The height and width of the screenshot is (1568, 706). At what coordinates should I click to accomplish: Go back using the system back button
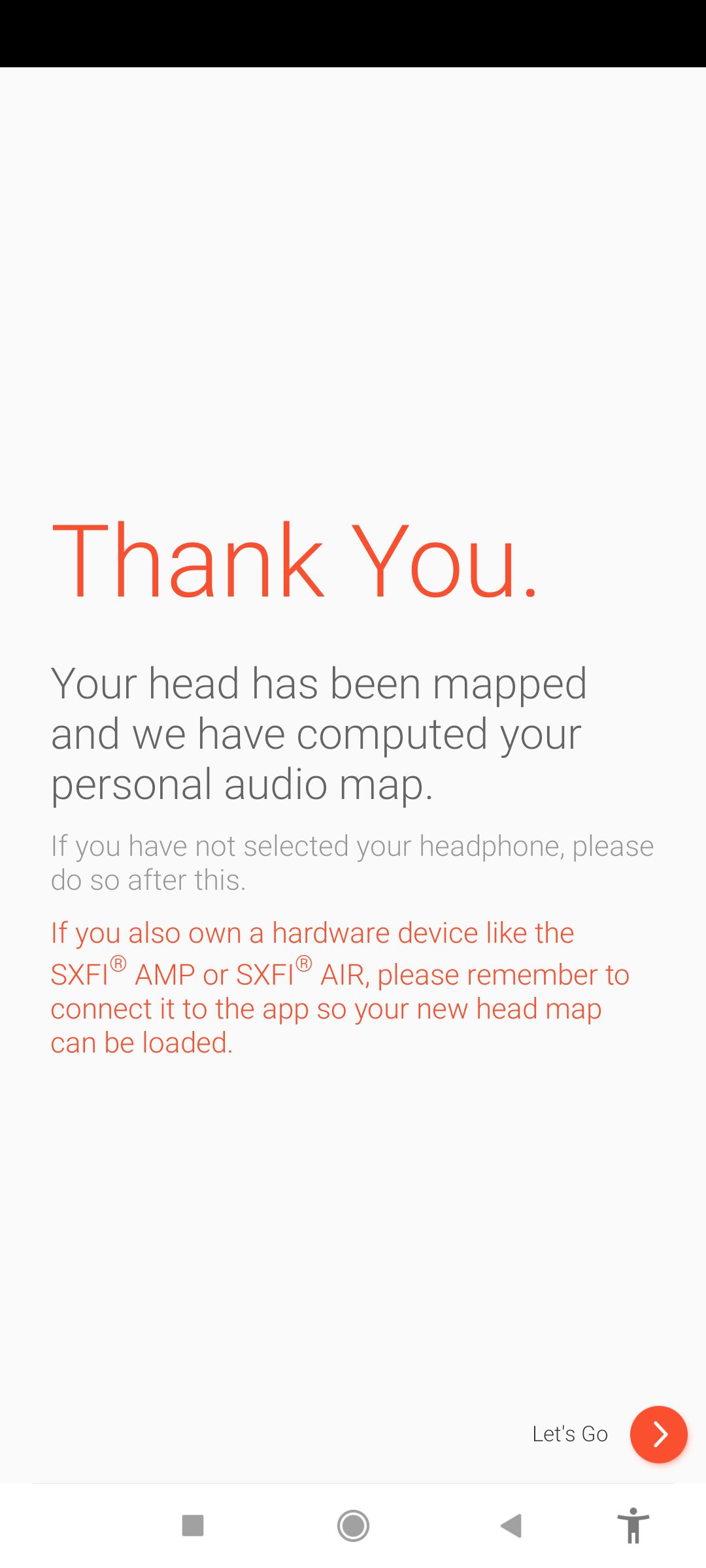pyautogui.click(x=511, y=1526)
